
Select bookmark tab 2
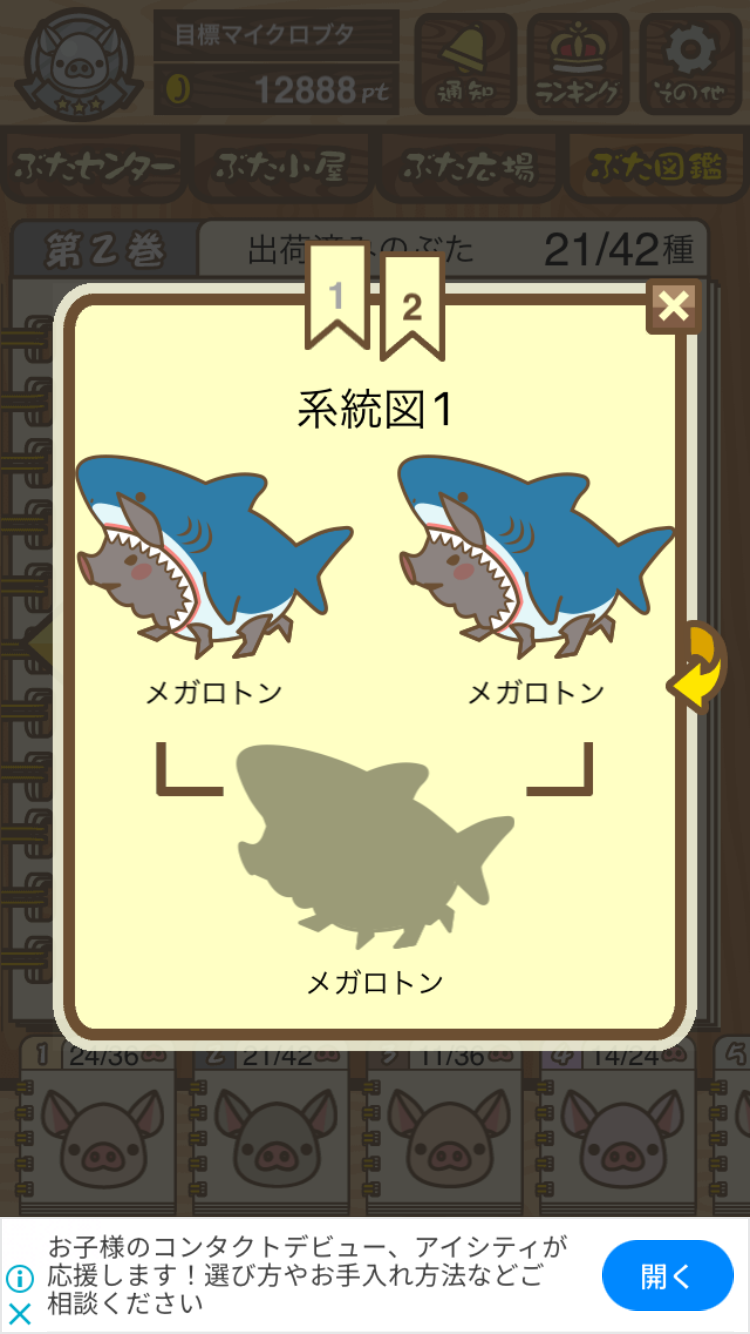pos(412,304)
